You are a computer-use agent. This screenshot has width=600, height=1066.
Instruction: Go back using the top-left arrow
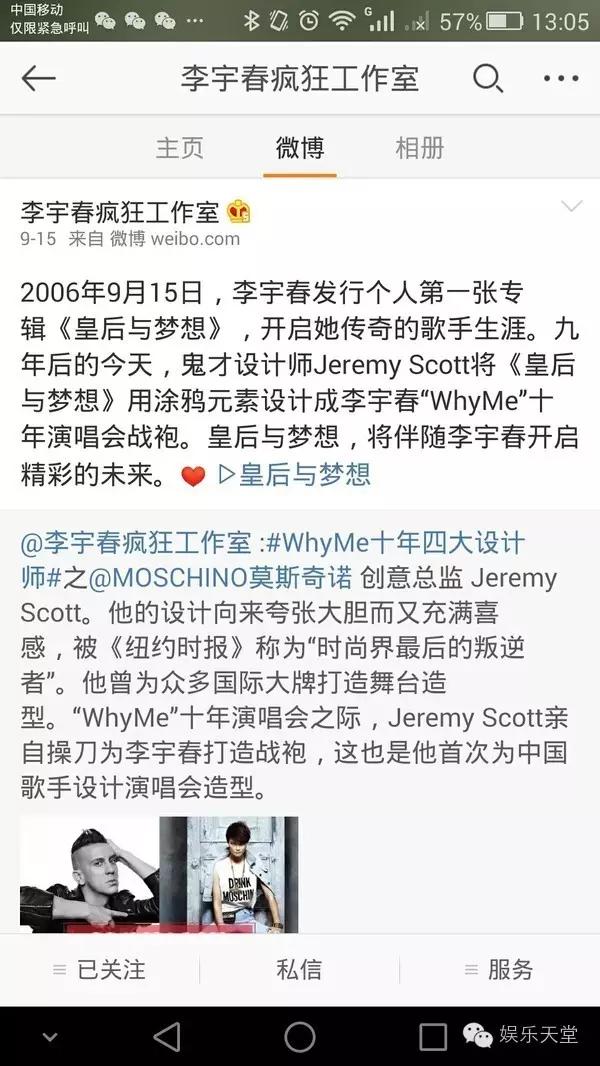(38, 79)
